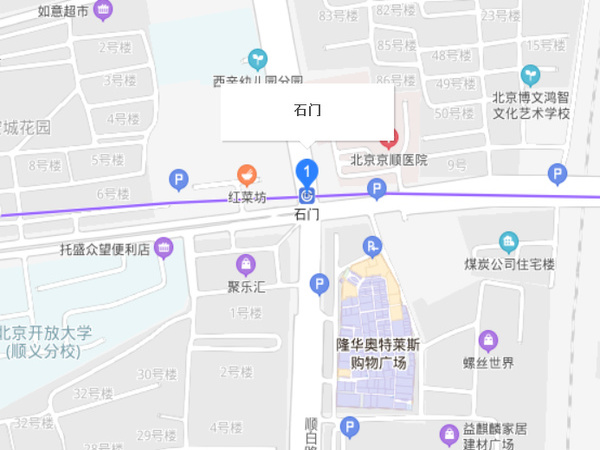Open the 益麒麟家居建材广场 marker

coord(449,432)
